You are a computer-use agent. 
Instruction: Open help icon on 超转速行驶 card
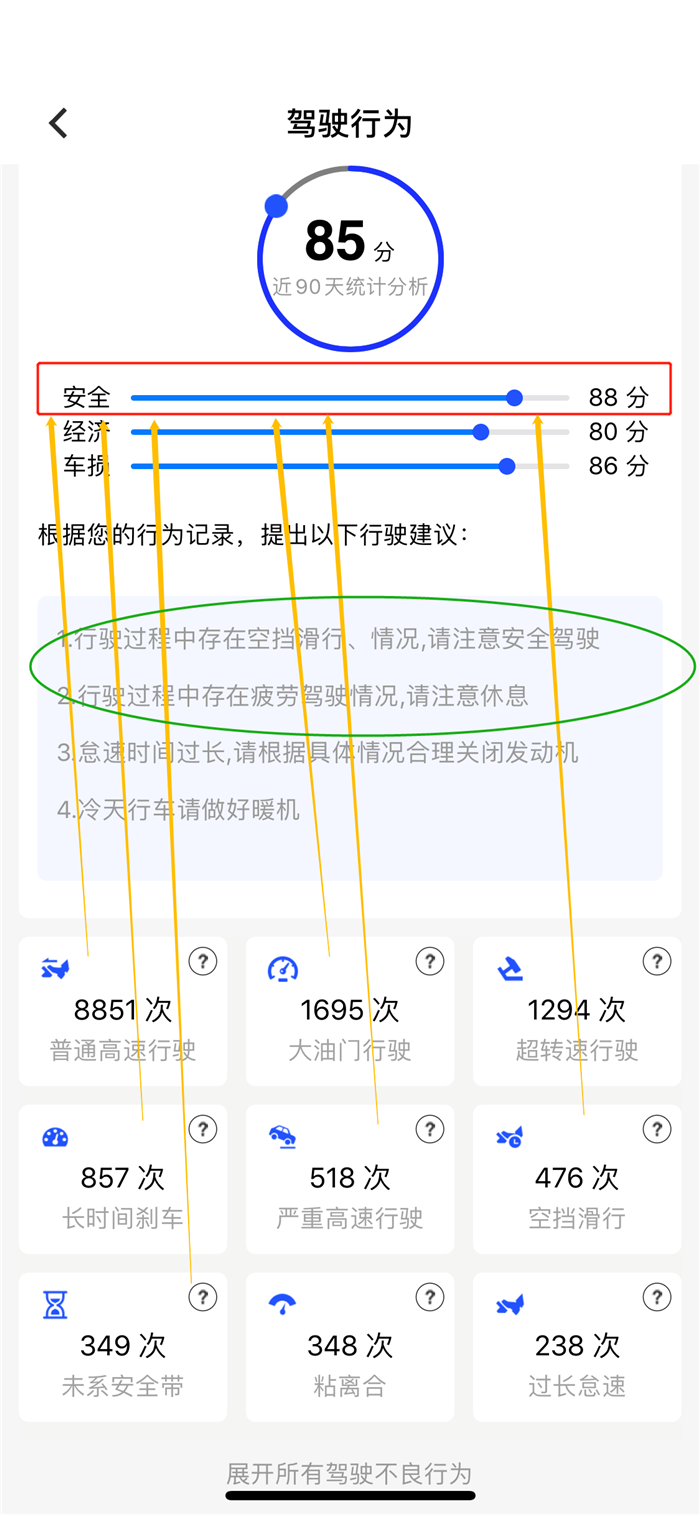pos(657,962)
